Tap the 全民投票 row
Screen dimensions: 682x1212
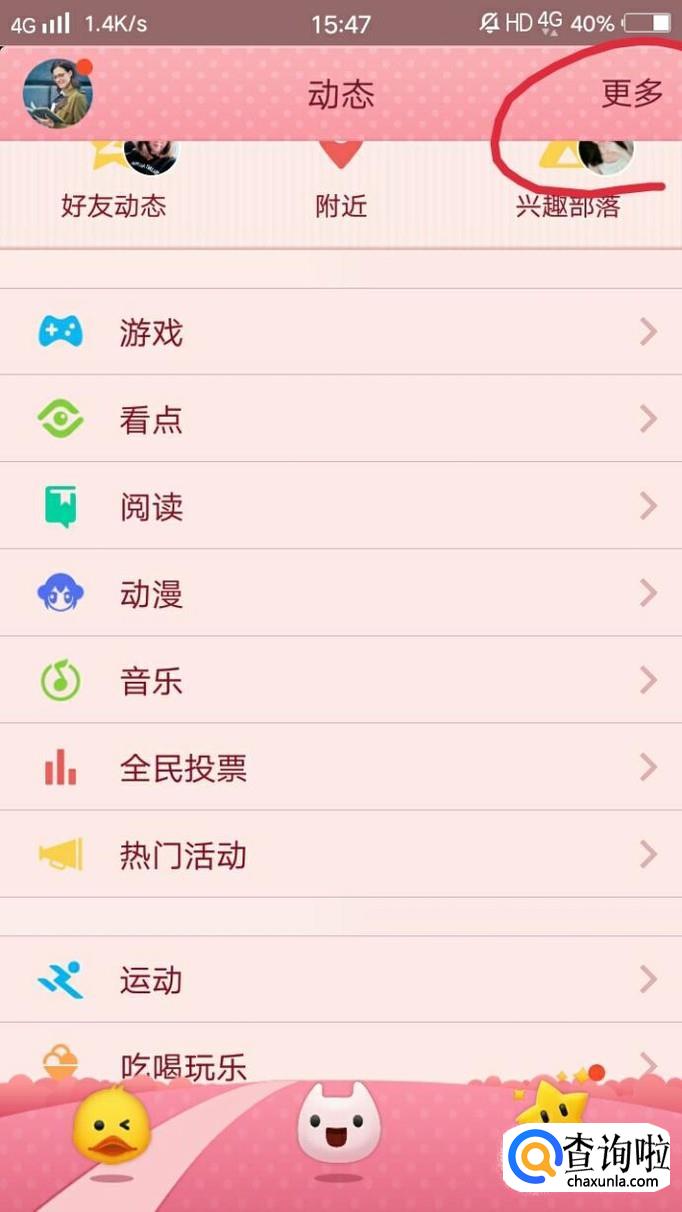(x=341, y=768)
